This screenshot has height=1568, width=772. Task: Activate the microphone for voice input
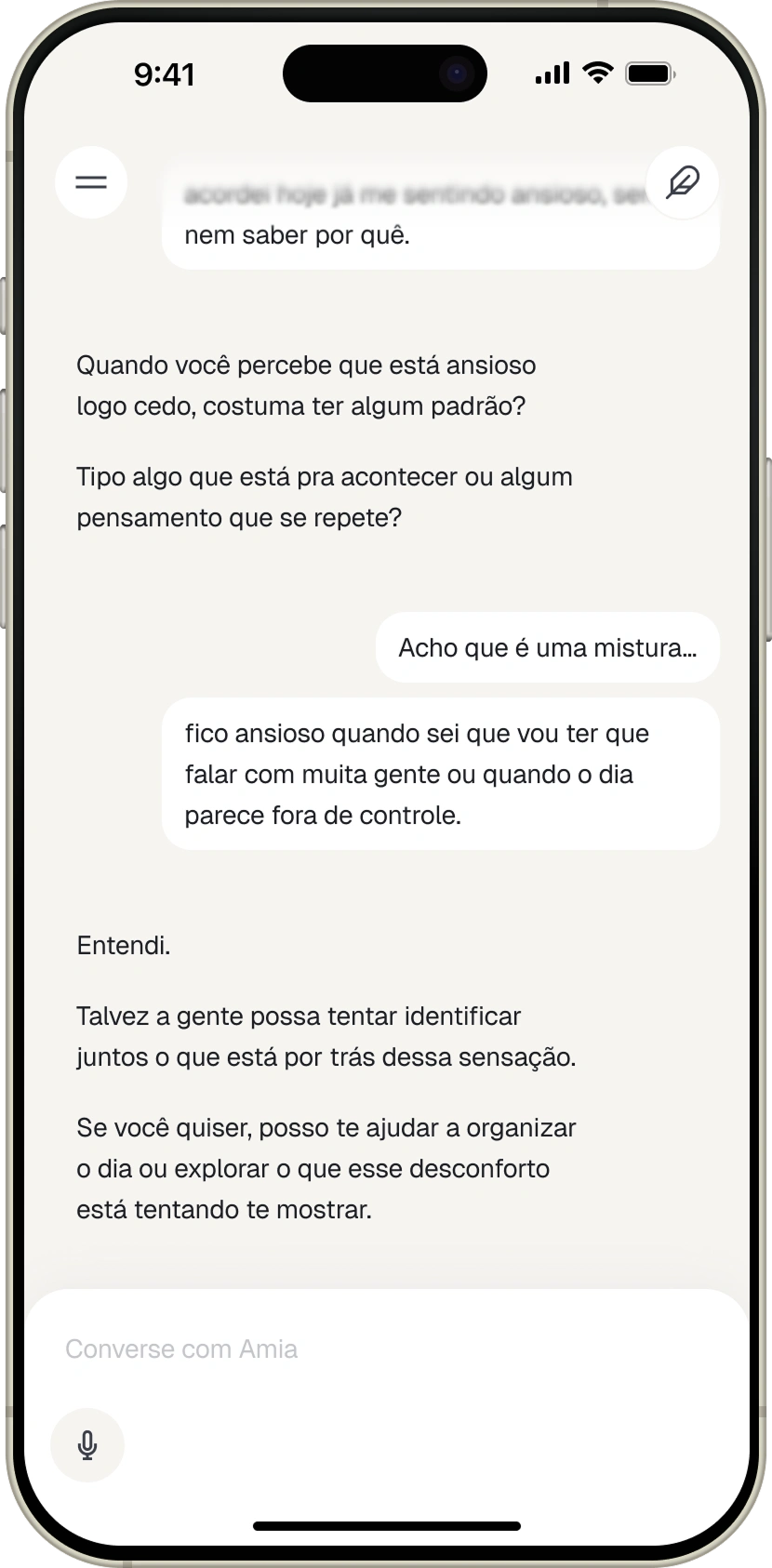click(x=87, y=1445)
